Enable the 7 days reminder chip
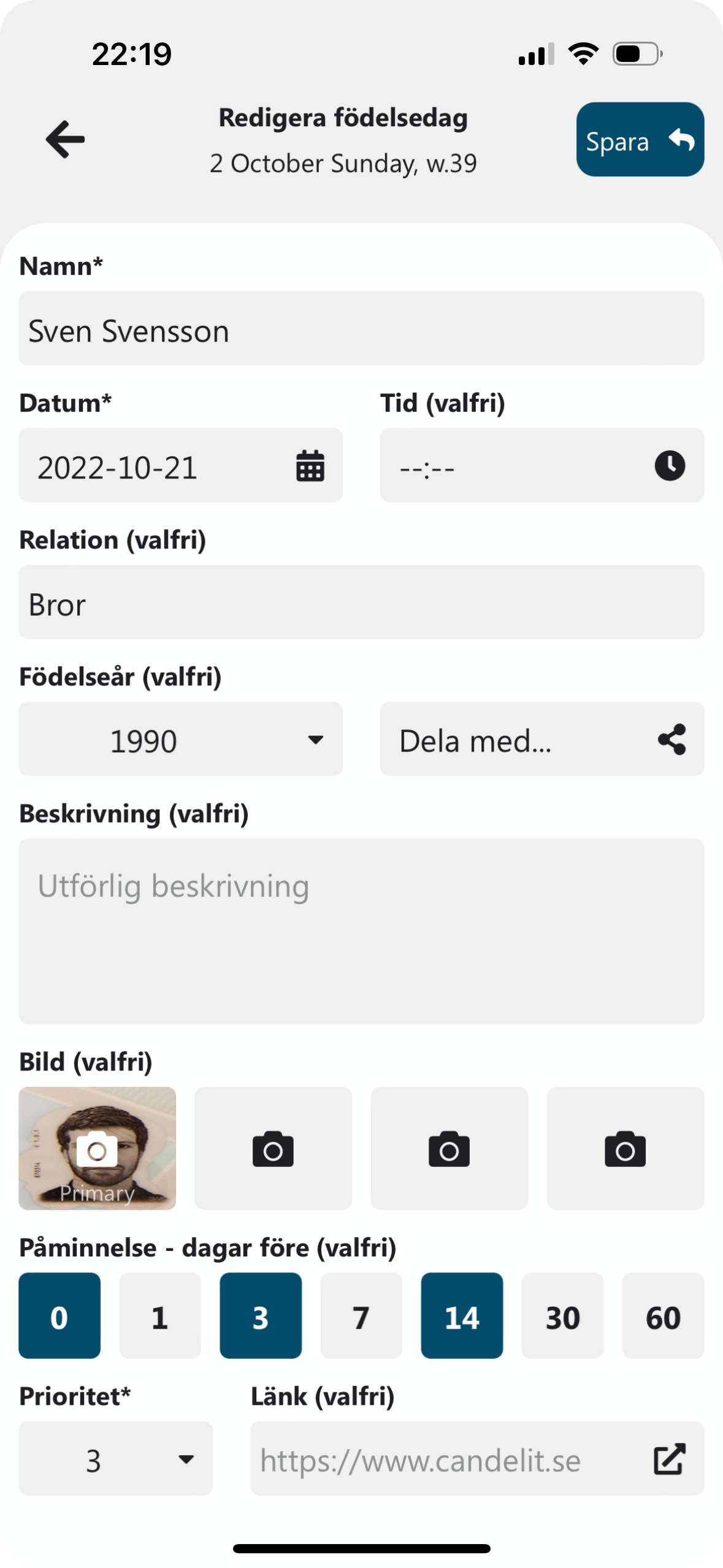This screenshot has width=723, height=1568. pyautogui.click(x=361, y=1316)
